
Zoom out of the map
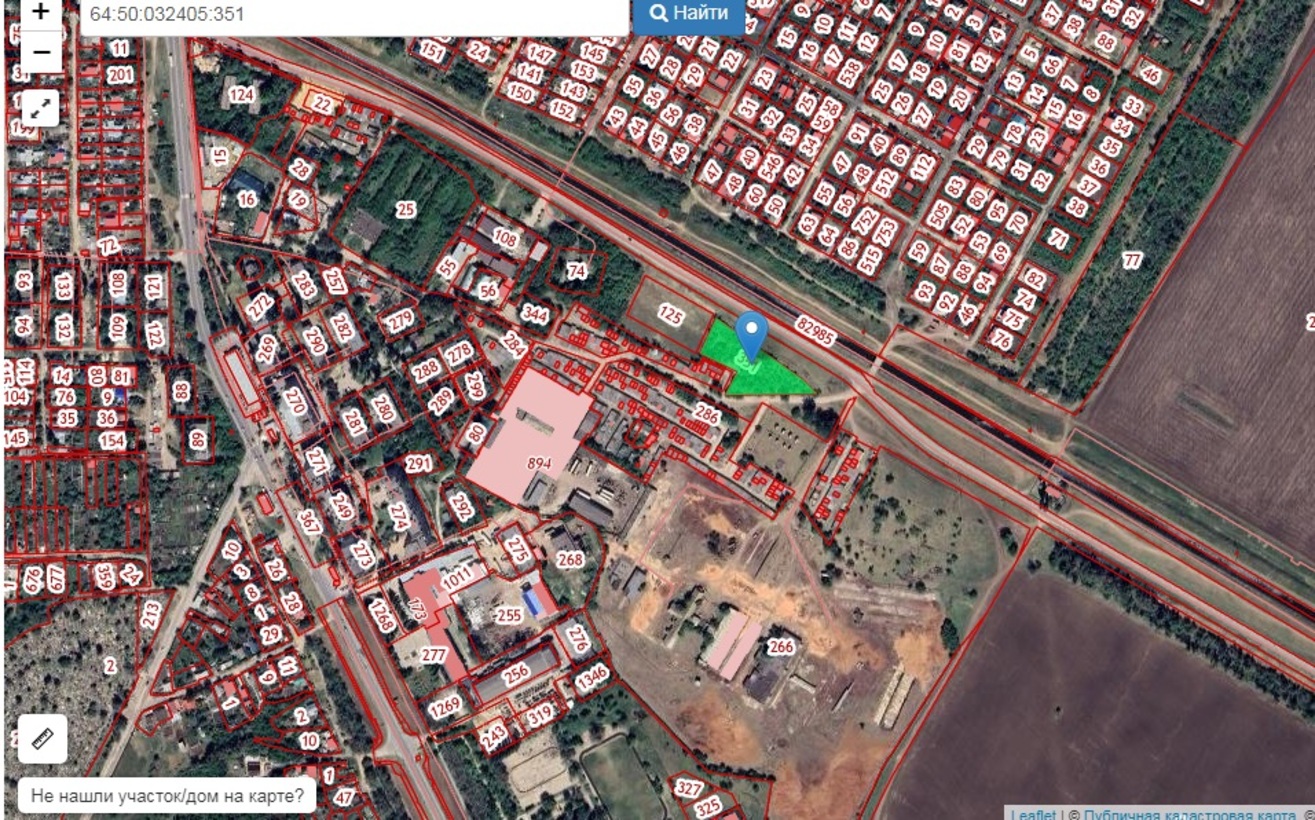(x=41, y=51)
